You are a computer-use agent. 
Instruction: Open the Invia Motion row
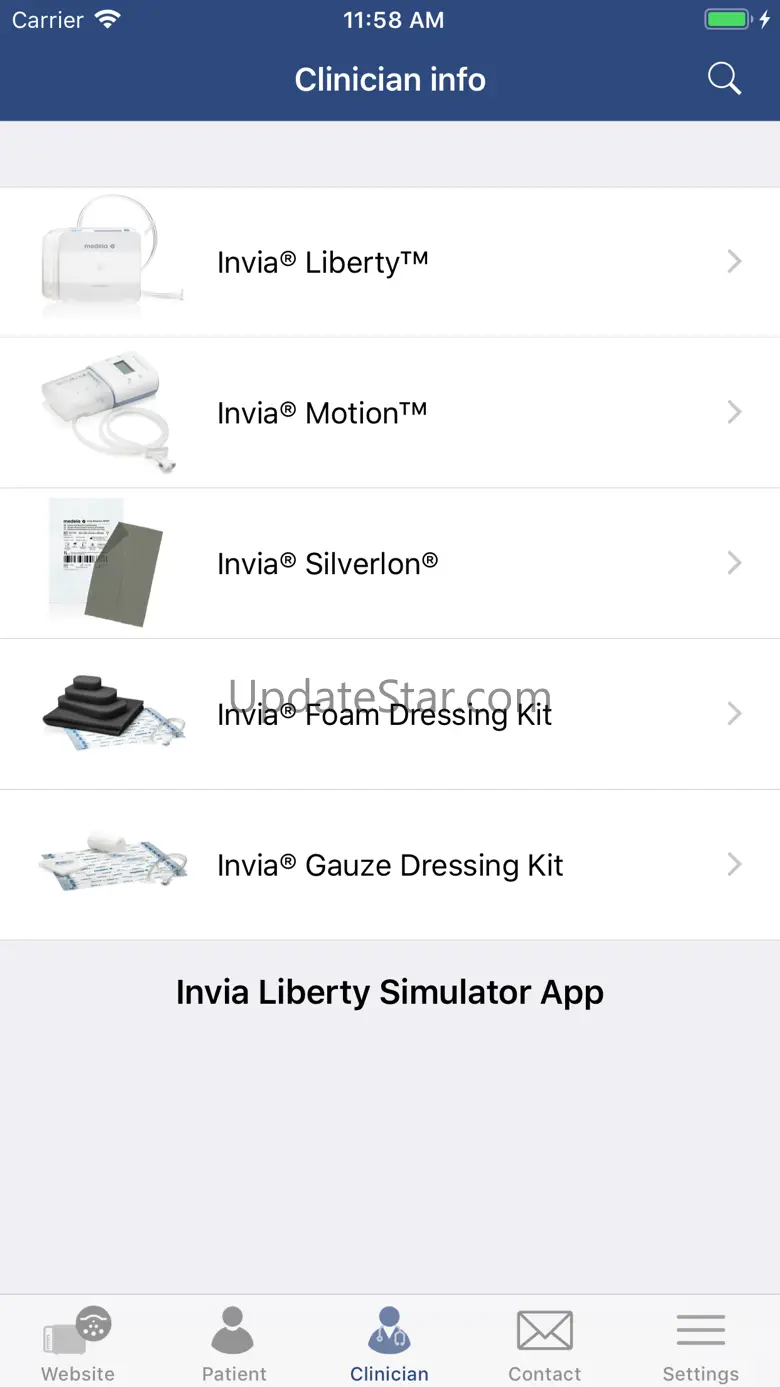pos(390,413)
